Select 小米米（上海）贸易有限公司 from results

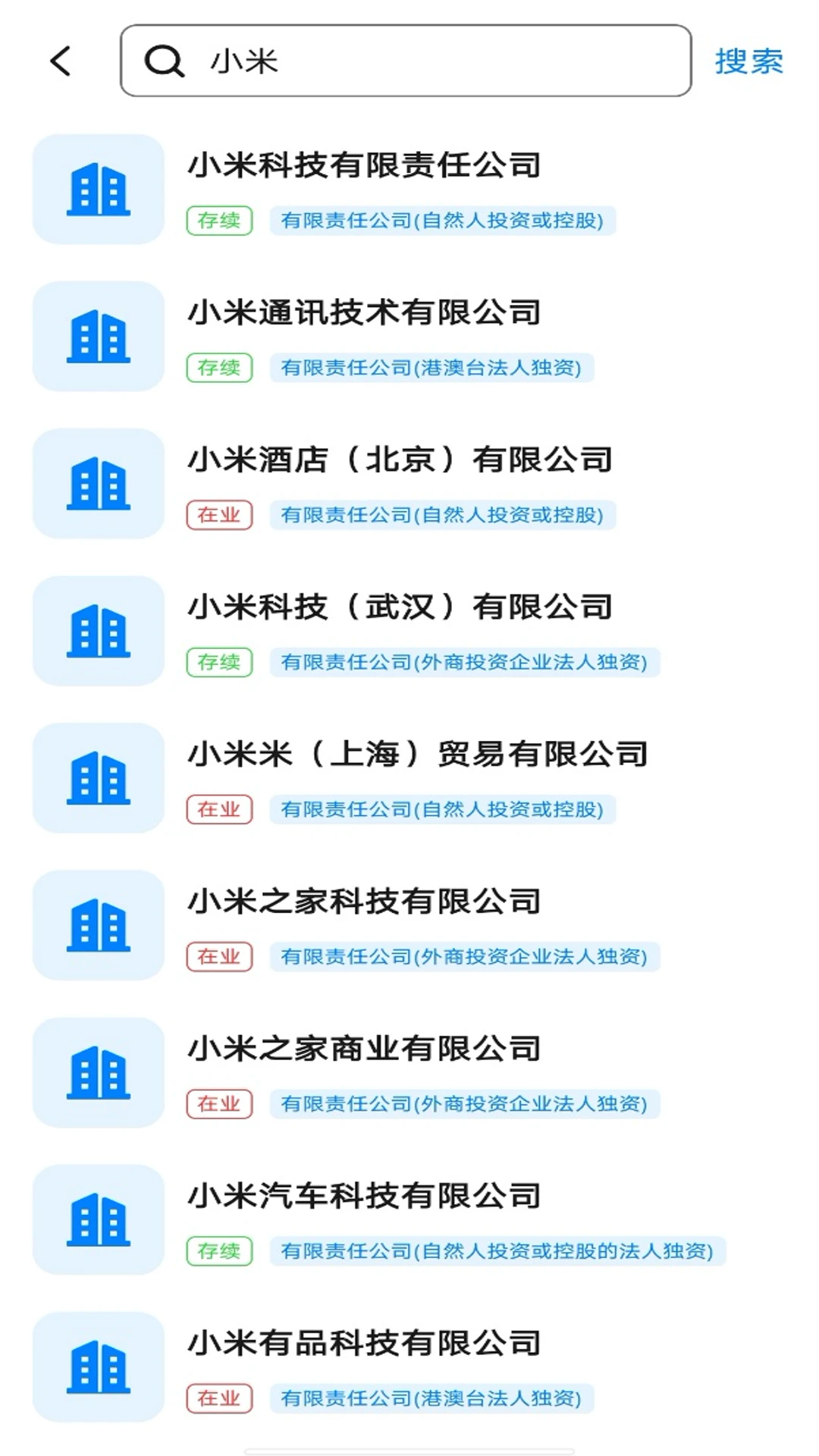click(419, 755)
